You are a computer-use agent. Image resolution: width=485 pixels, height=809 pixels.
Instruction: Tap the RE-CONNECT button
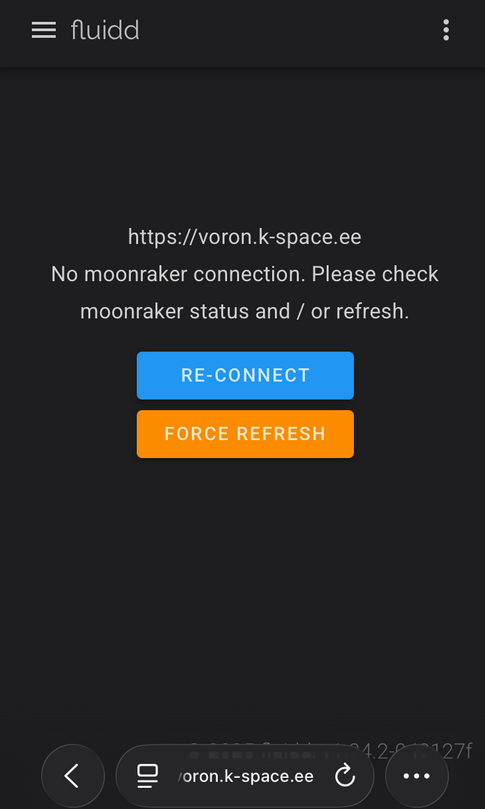tap(245, 375)
